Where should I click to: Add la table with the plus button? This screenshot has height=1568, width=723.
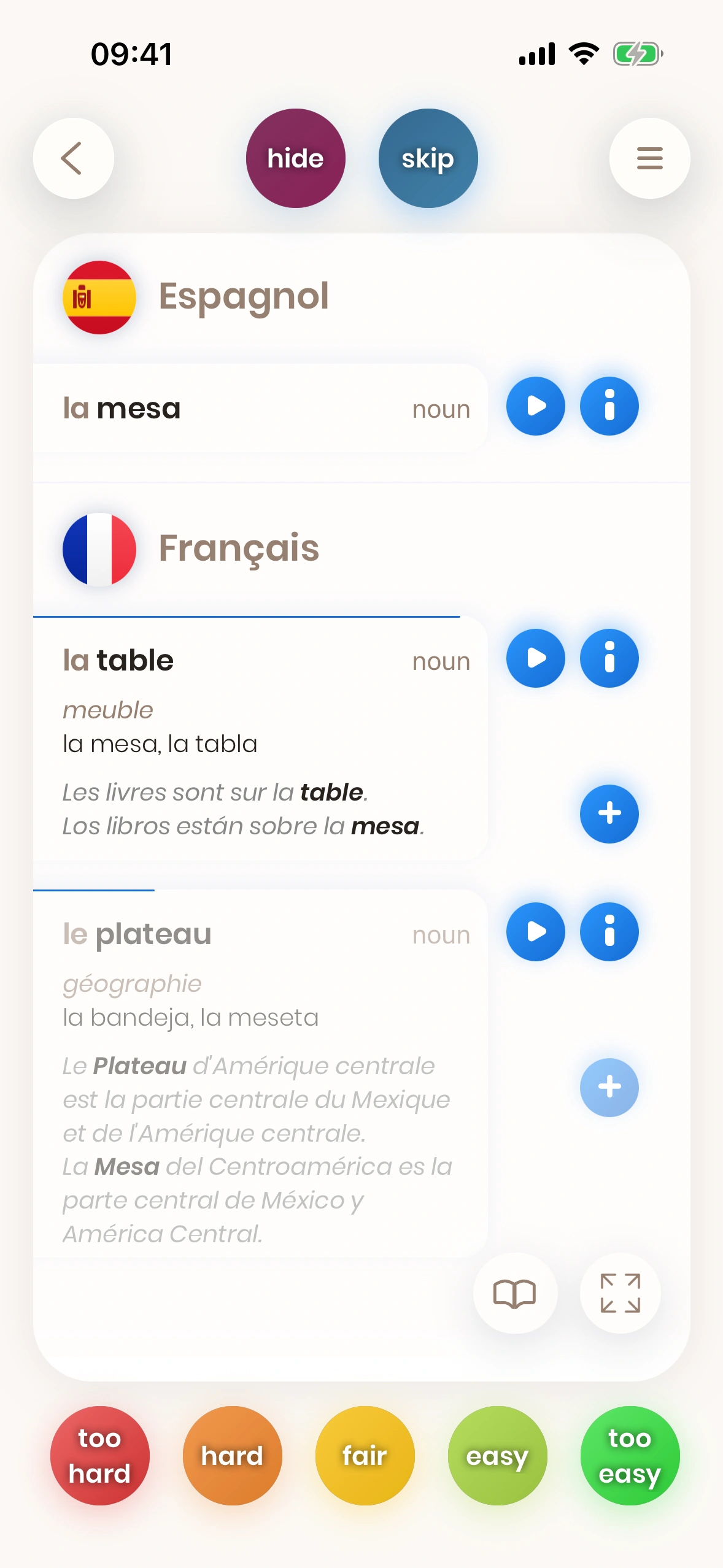click(609, 813)
